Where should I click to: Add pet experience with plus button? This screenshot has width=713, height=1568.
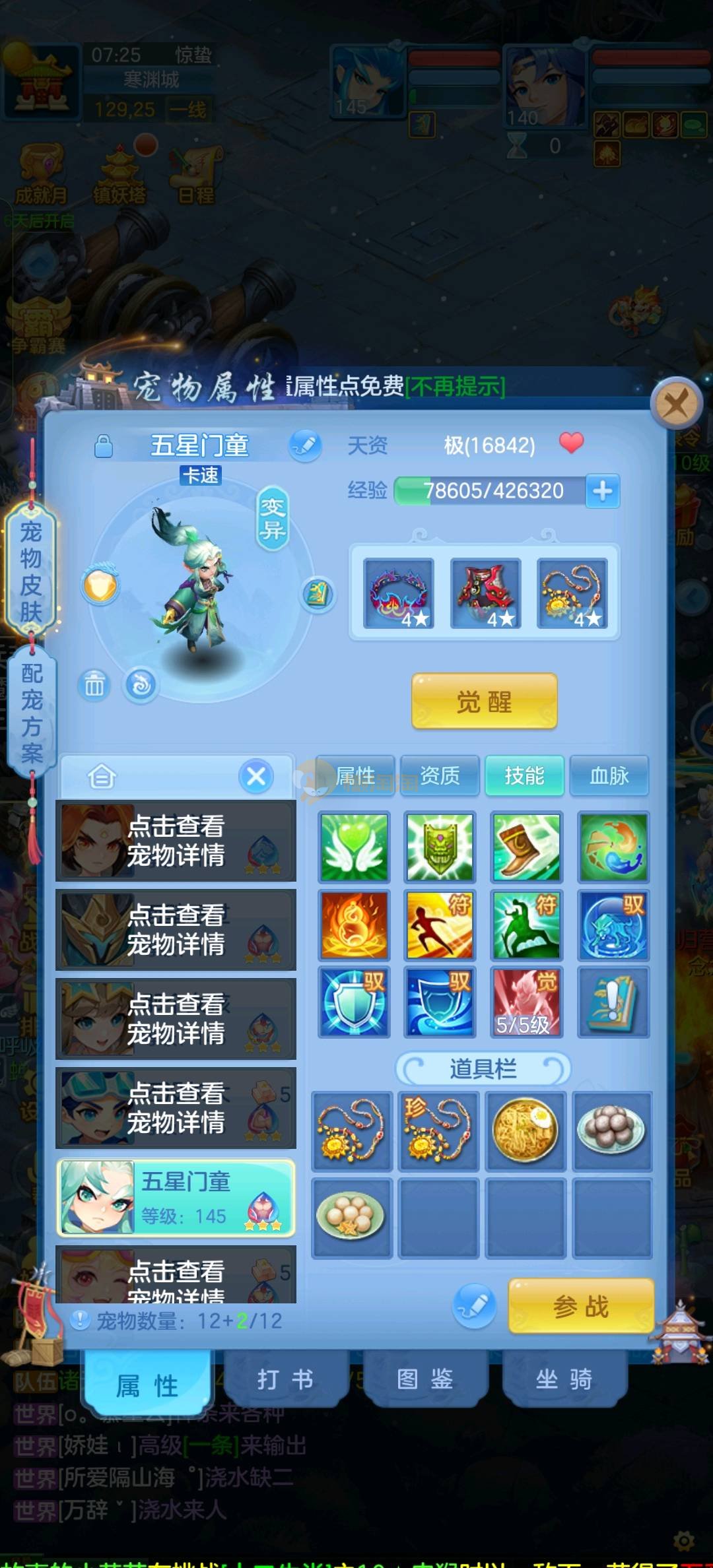point(602,491)
